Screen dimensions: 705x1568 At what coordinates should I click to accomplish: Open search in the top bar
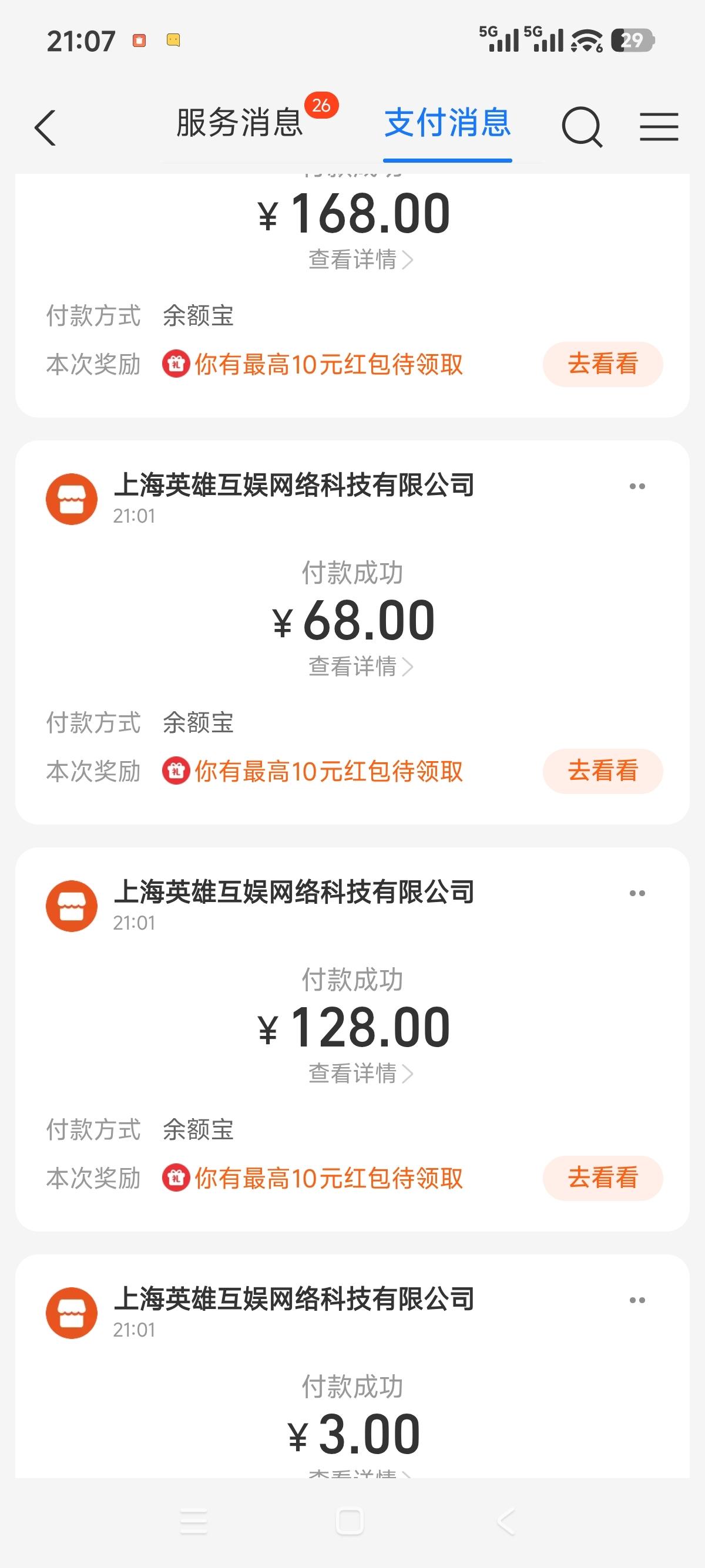click(x=582, y=127)
